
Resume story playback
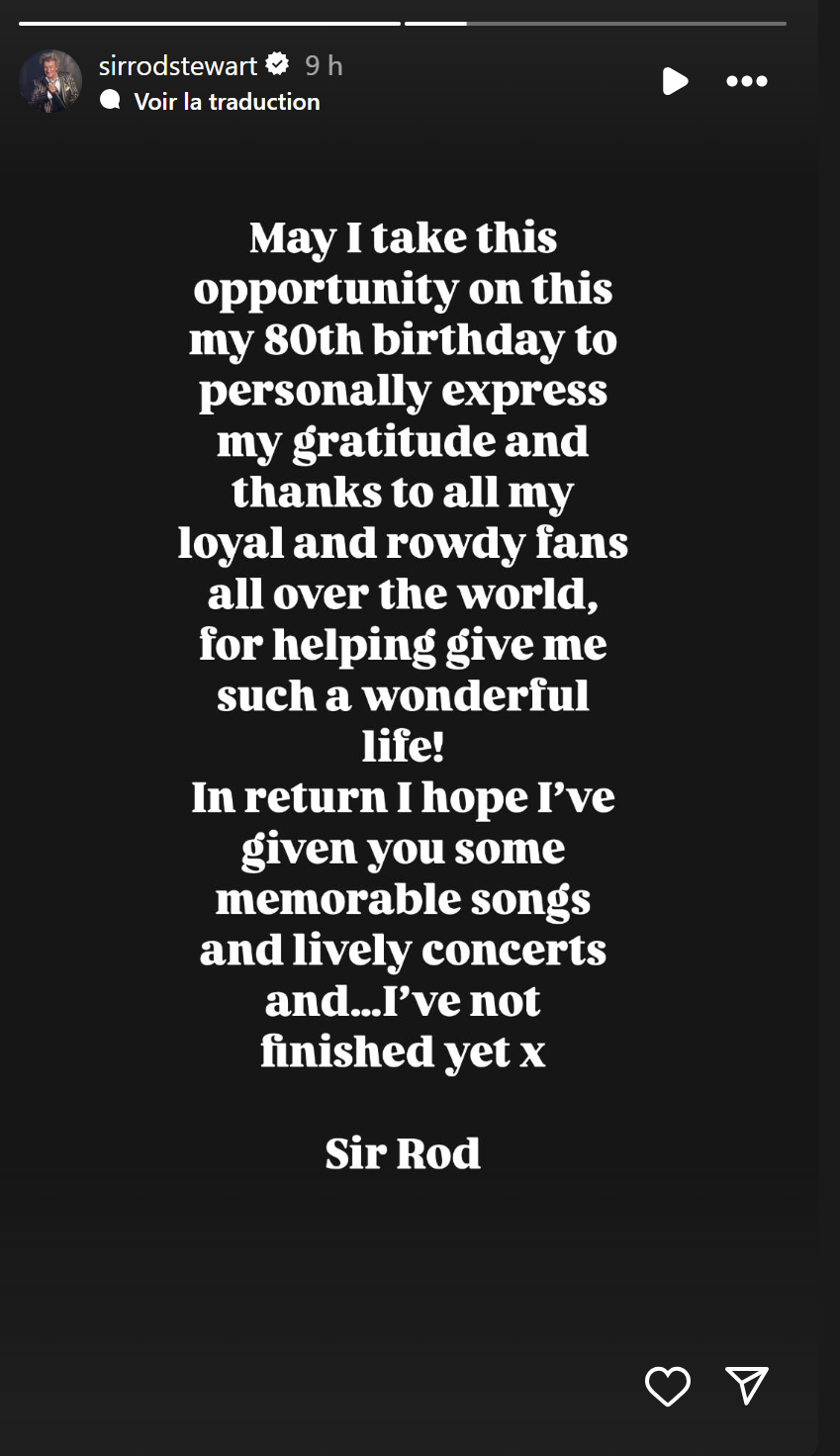point(675,81)
